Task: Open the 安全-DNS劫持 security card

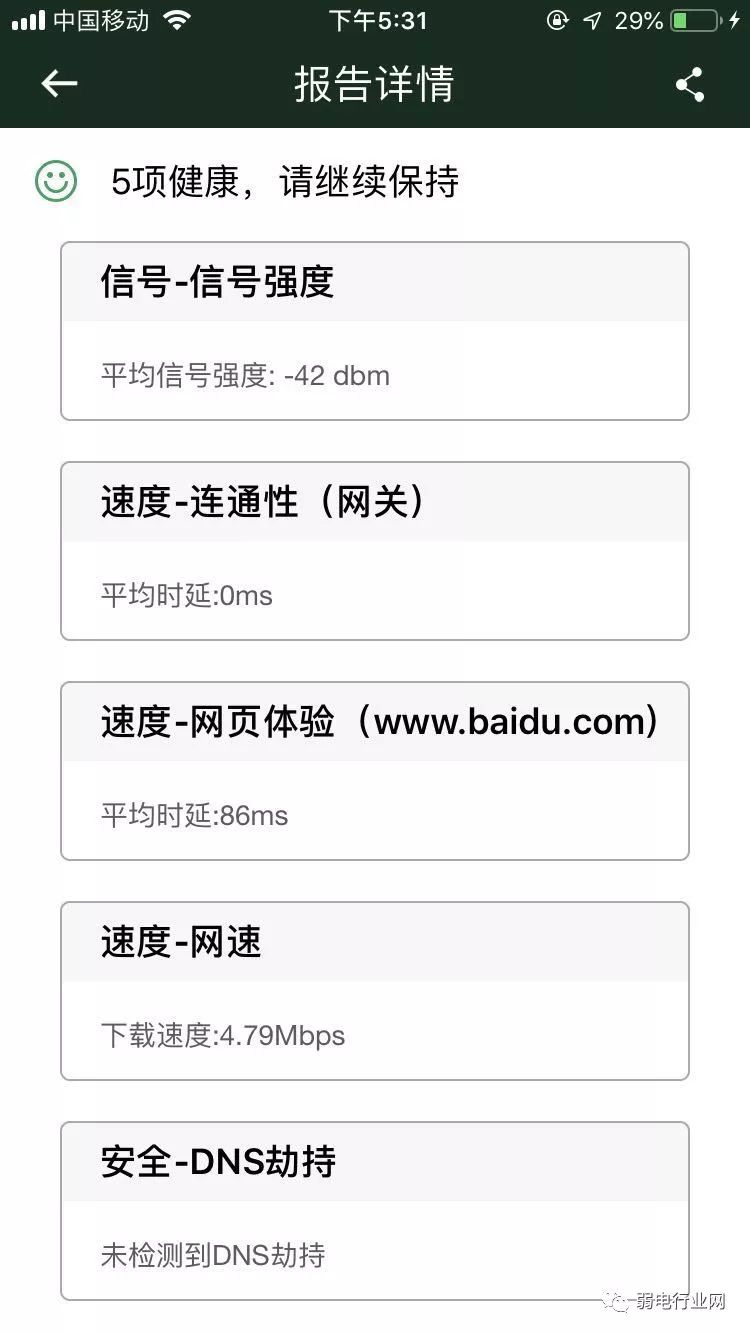Action: click(x=375, y=1210)
